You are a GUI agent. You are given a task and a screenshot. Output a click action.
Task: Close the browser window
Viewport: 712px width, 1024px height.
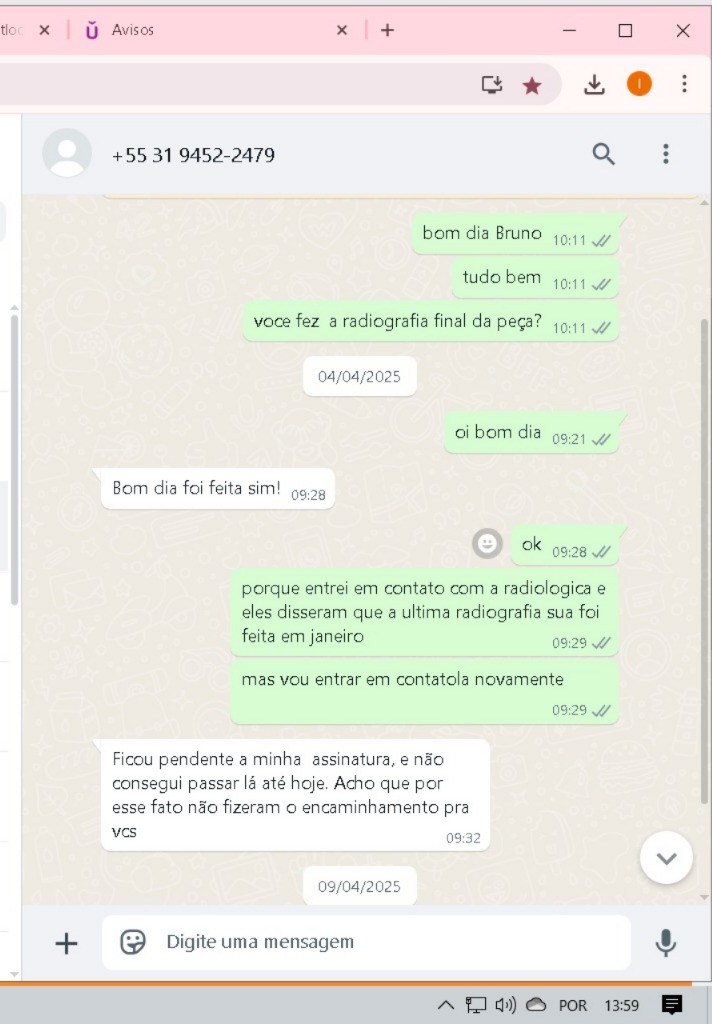[683, 30]
